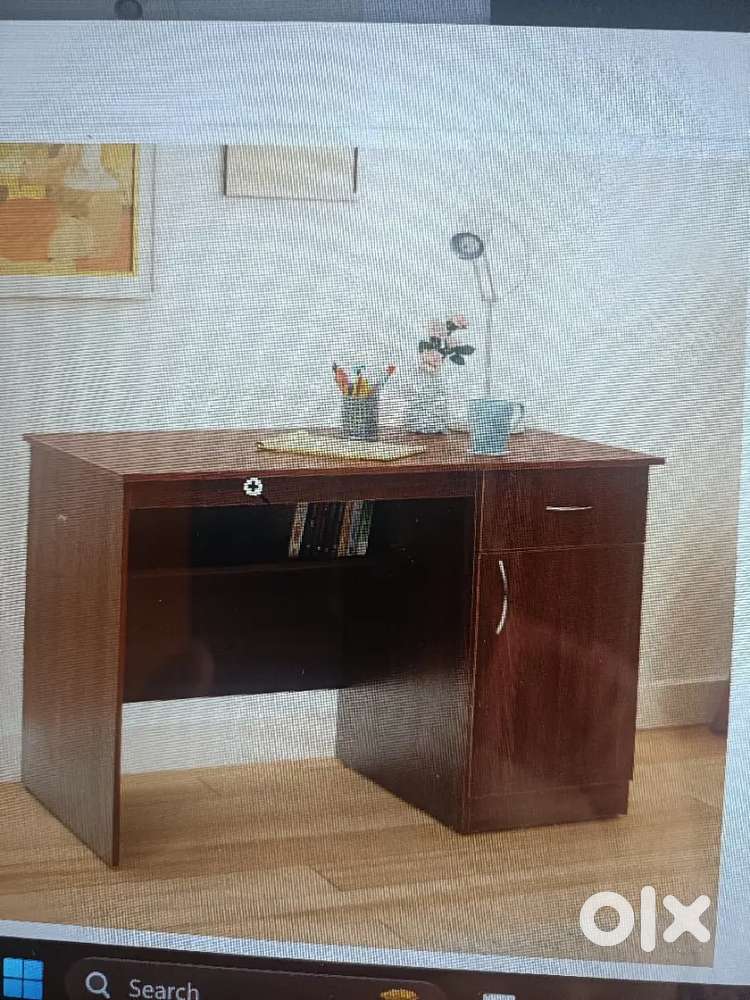The height and width of the screenshot is (1000, 750).
Task: Click the white crosshair marker on the desk
Action: tap(254, 487)
